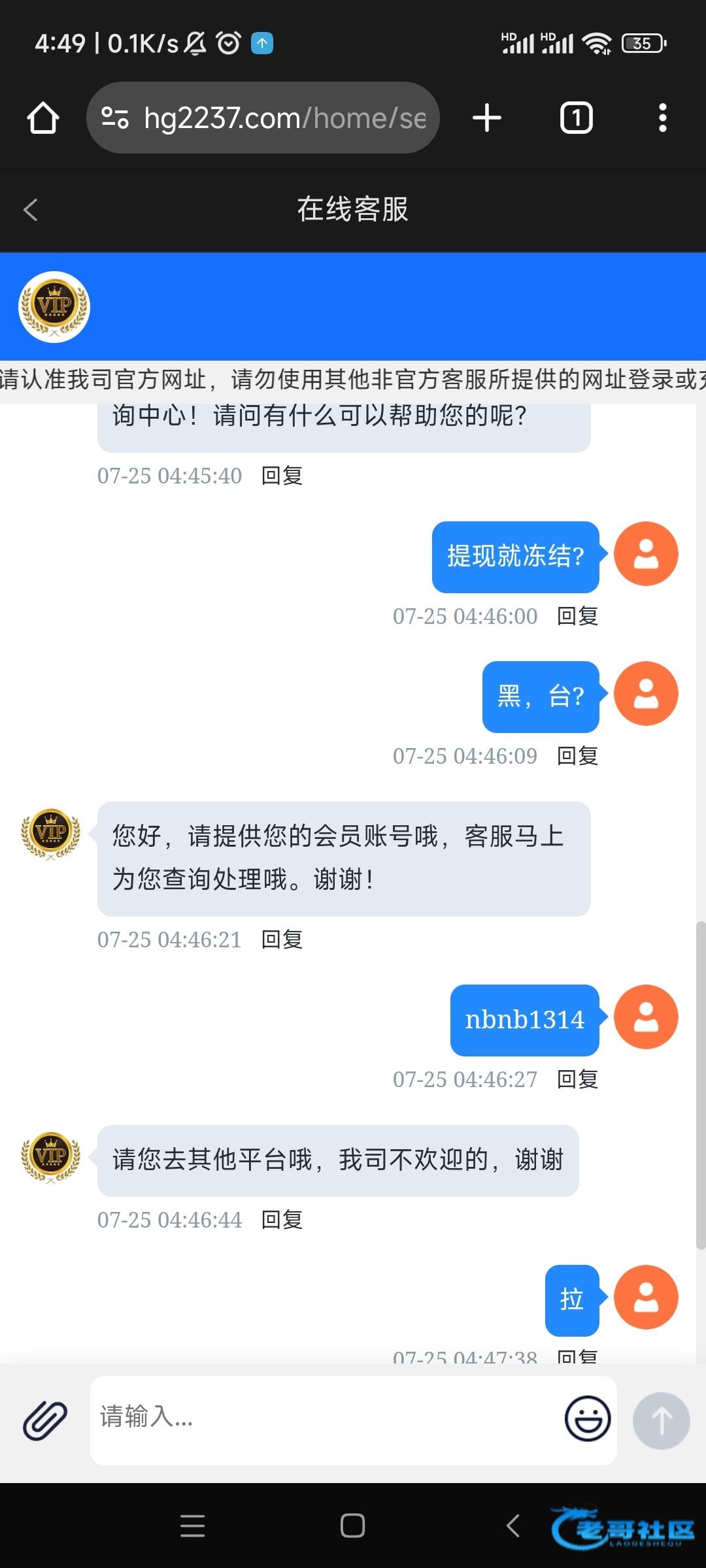Send the message with the arrow button

(662, 1420)
